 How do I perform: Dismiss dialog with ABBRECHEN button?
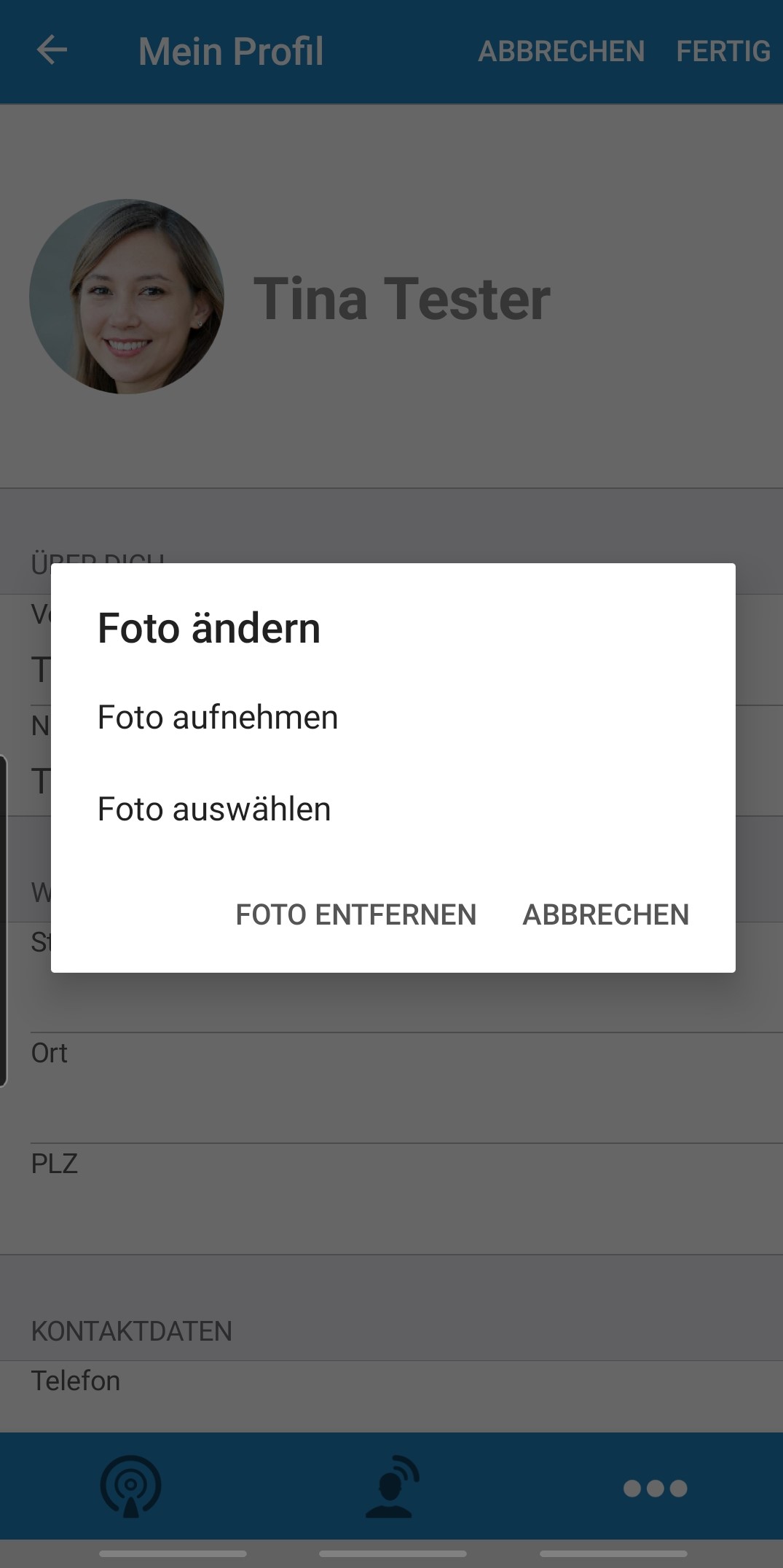tap(605, 914)
